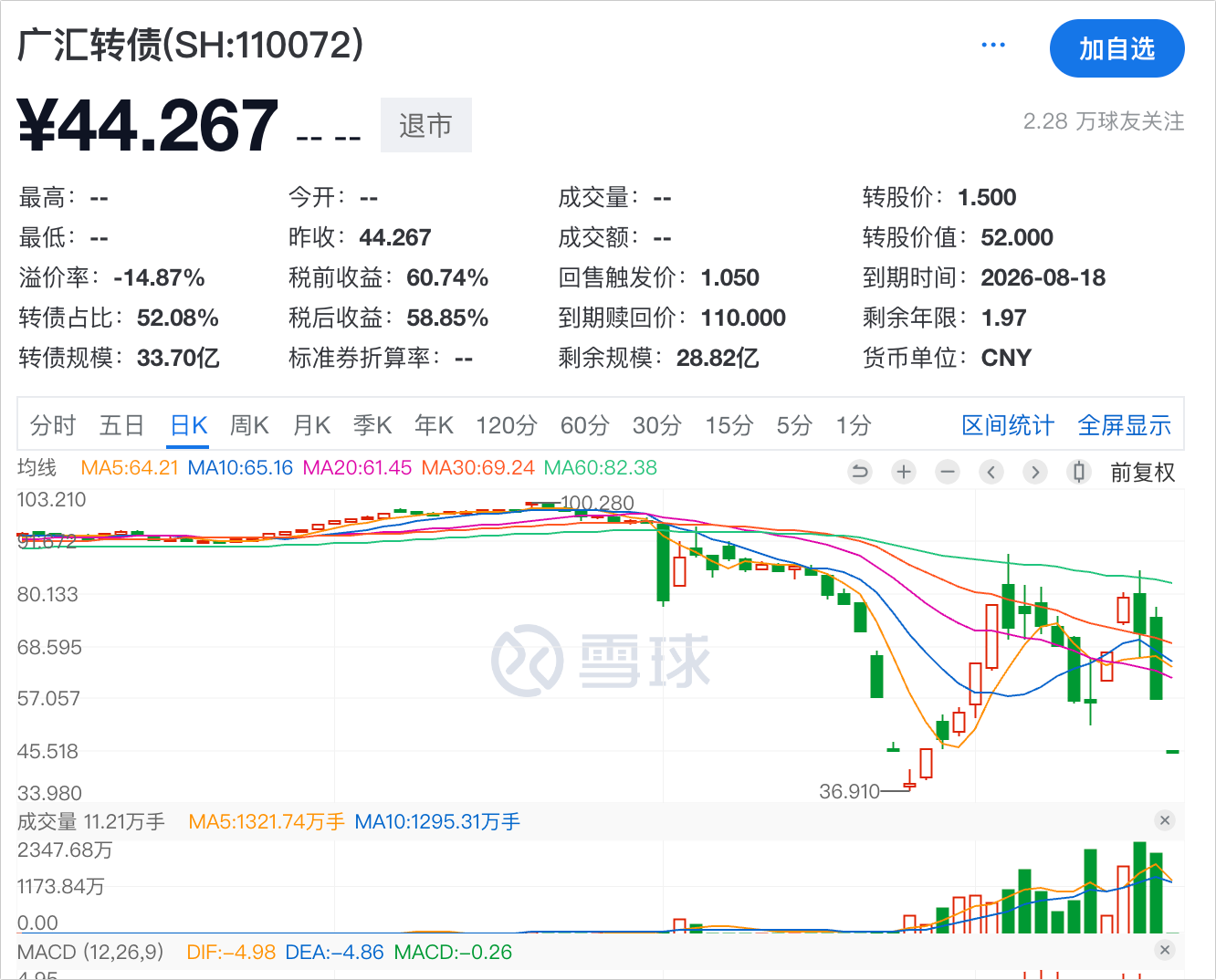
Task: Select the 15分 interval tab
Action: coord(729,425)
